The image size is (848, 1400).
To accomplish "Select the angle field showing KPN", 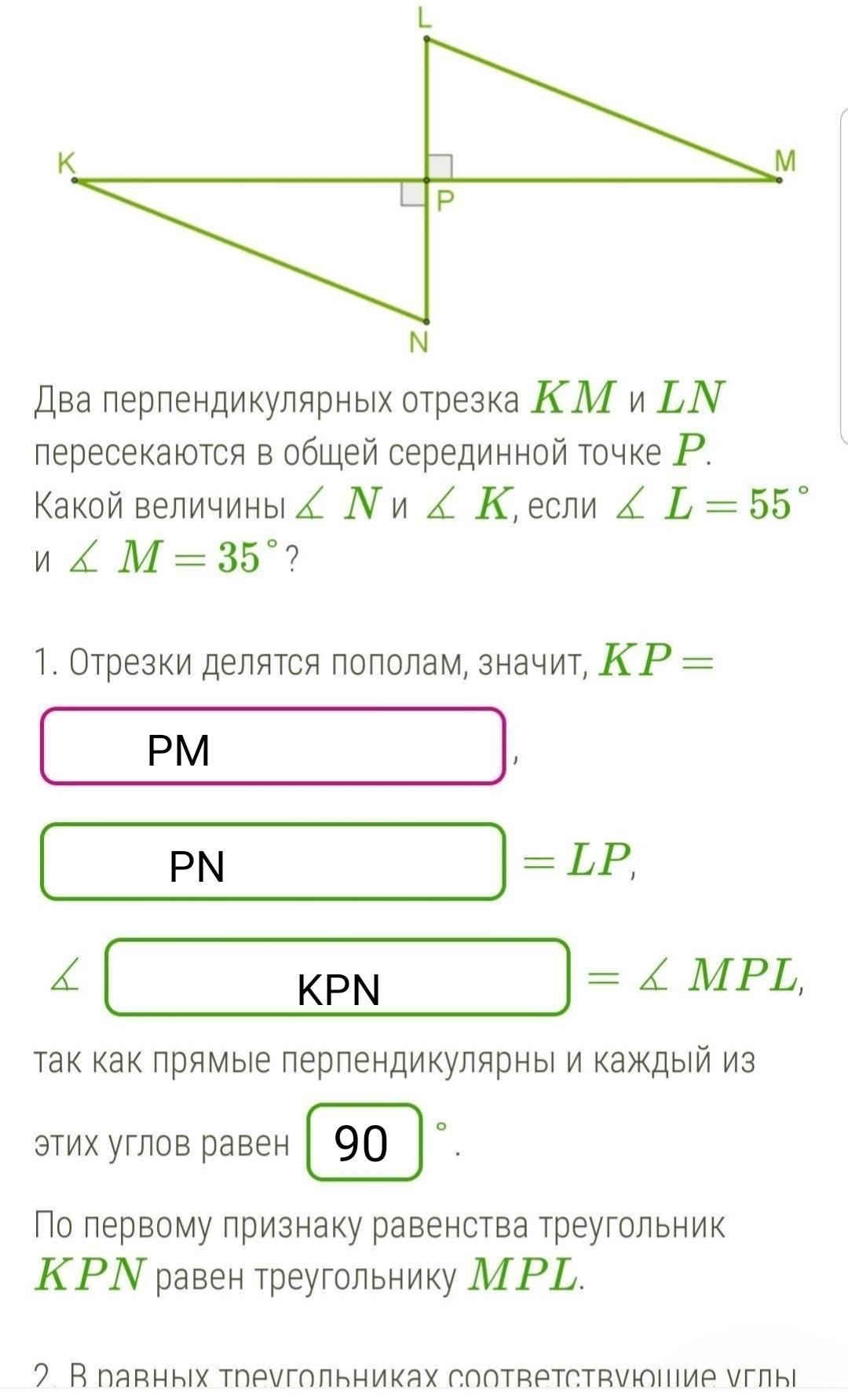I will pos(337,977).
